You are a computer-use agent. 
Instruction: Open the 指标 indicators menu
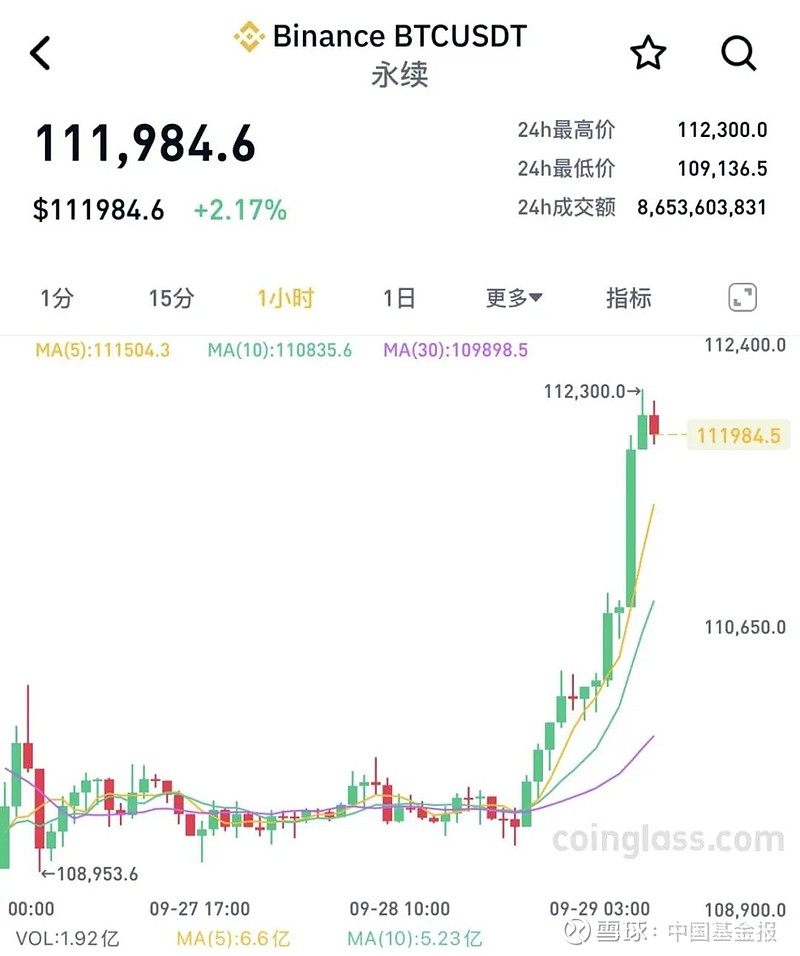(628, 297)
